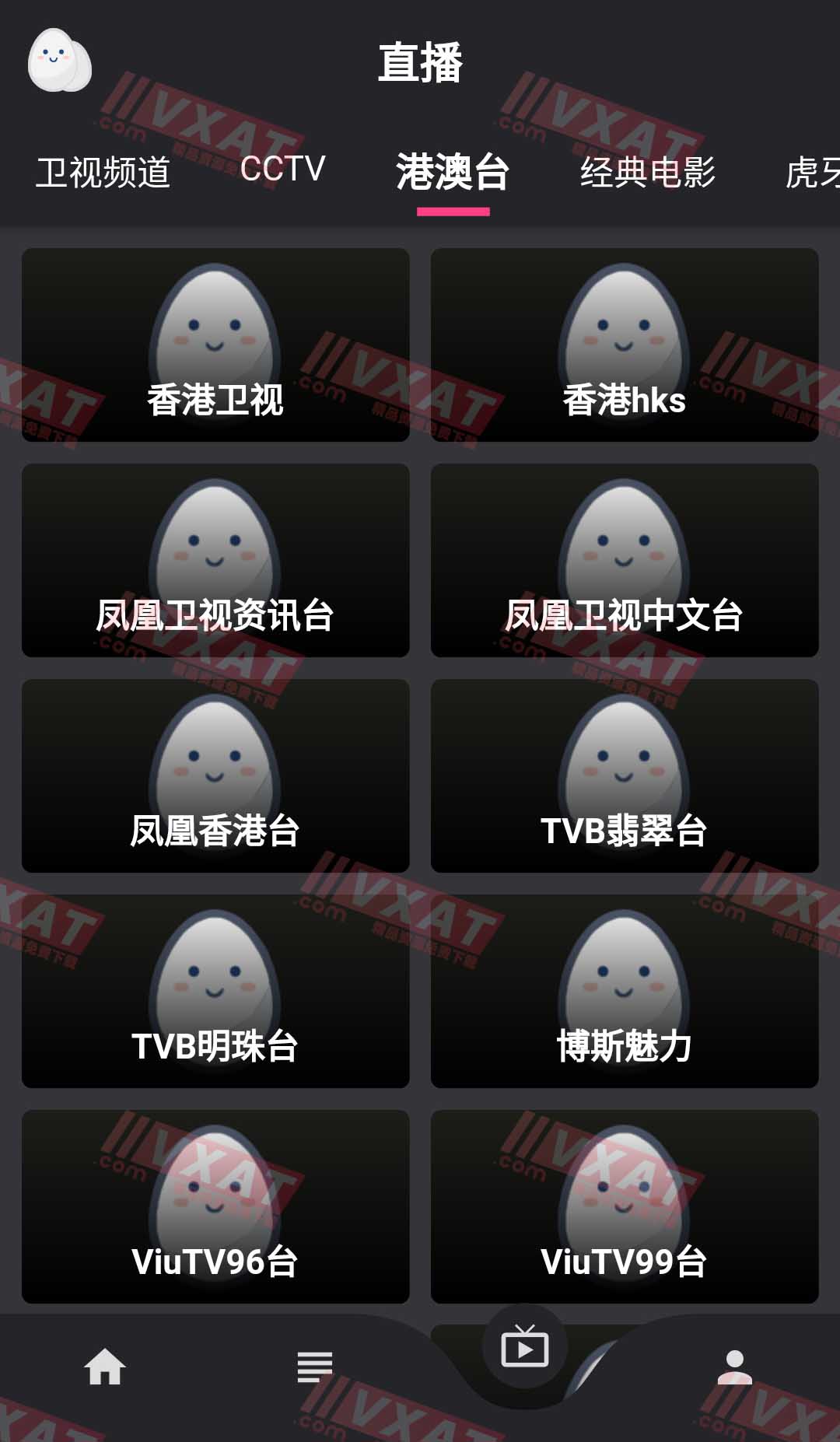Open the 凤凰香港台 channel
This screenshot has width=840, height=1442.
point(215,775)
